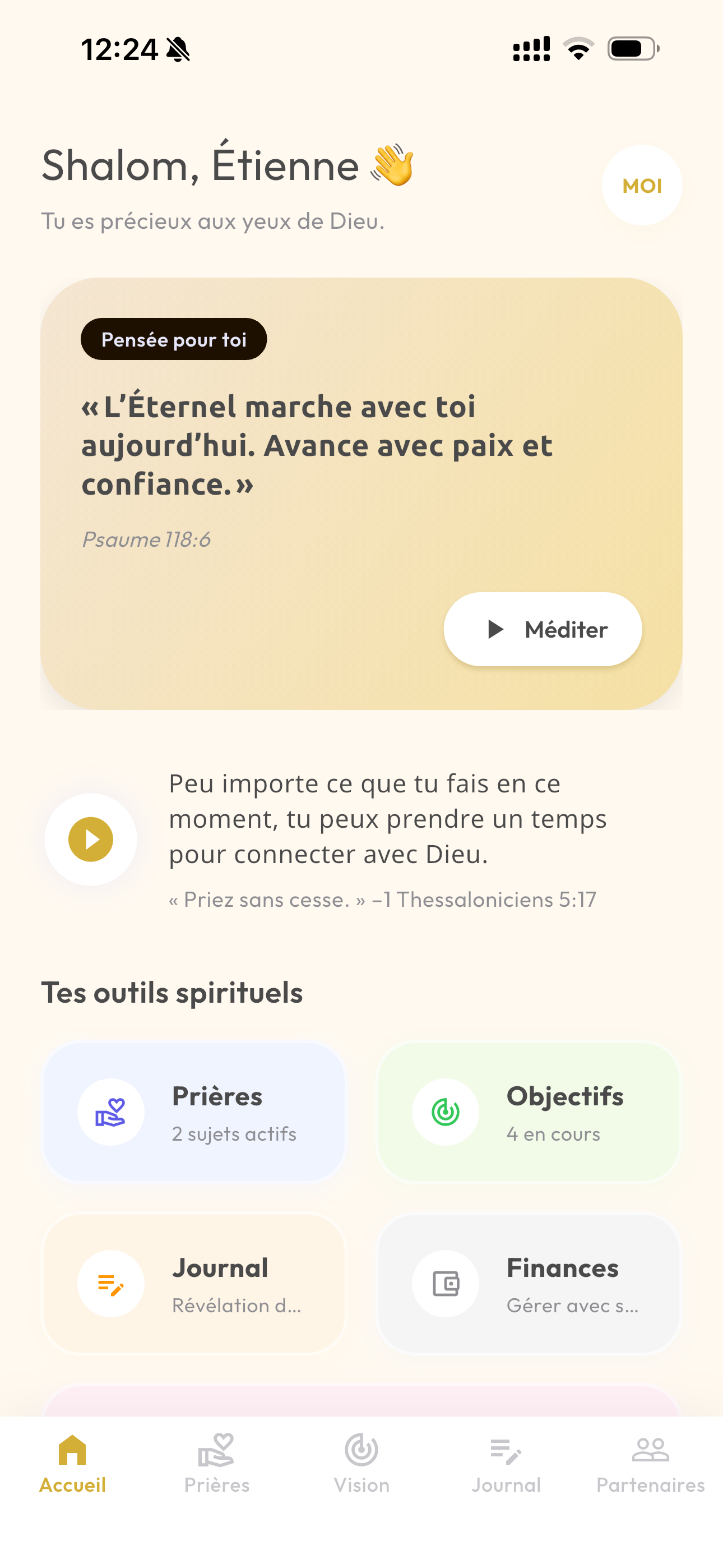Tap the play triangle inside Méditer
The image size is (723, 1568).
495,630
